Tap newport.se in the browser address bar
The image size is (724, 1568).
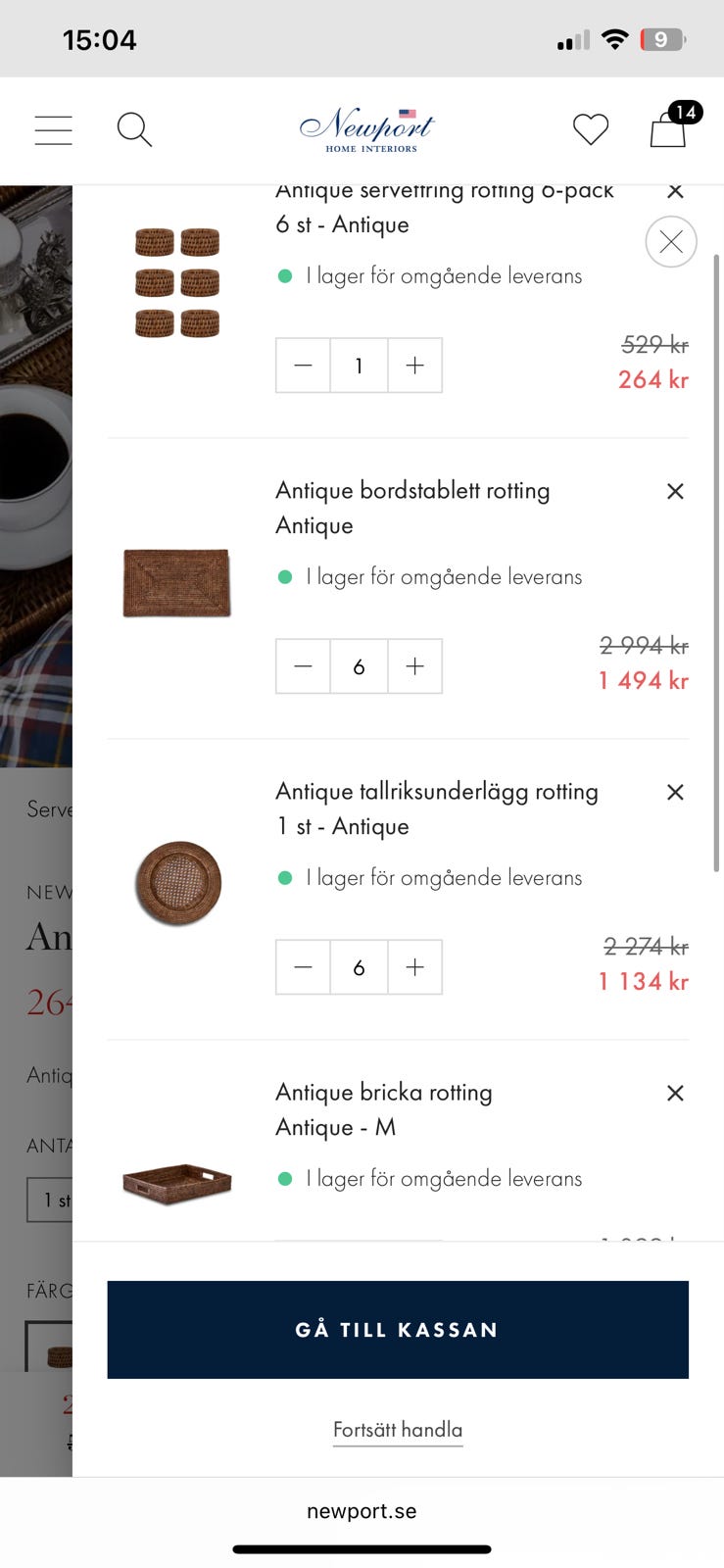click(362, 1510)
